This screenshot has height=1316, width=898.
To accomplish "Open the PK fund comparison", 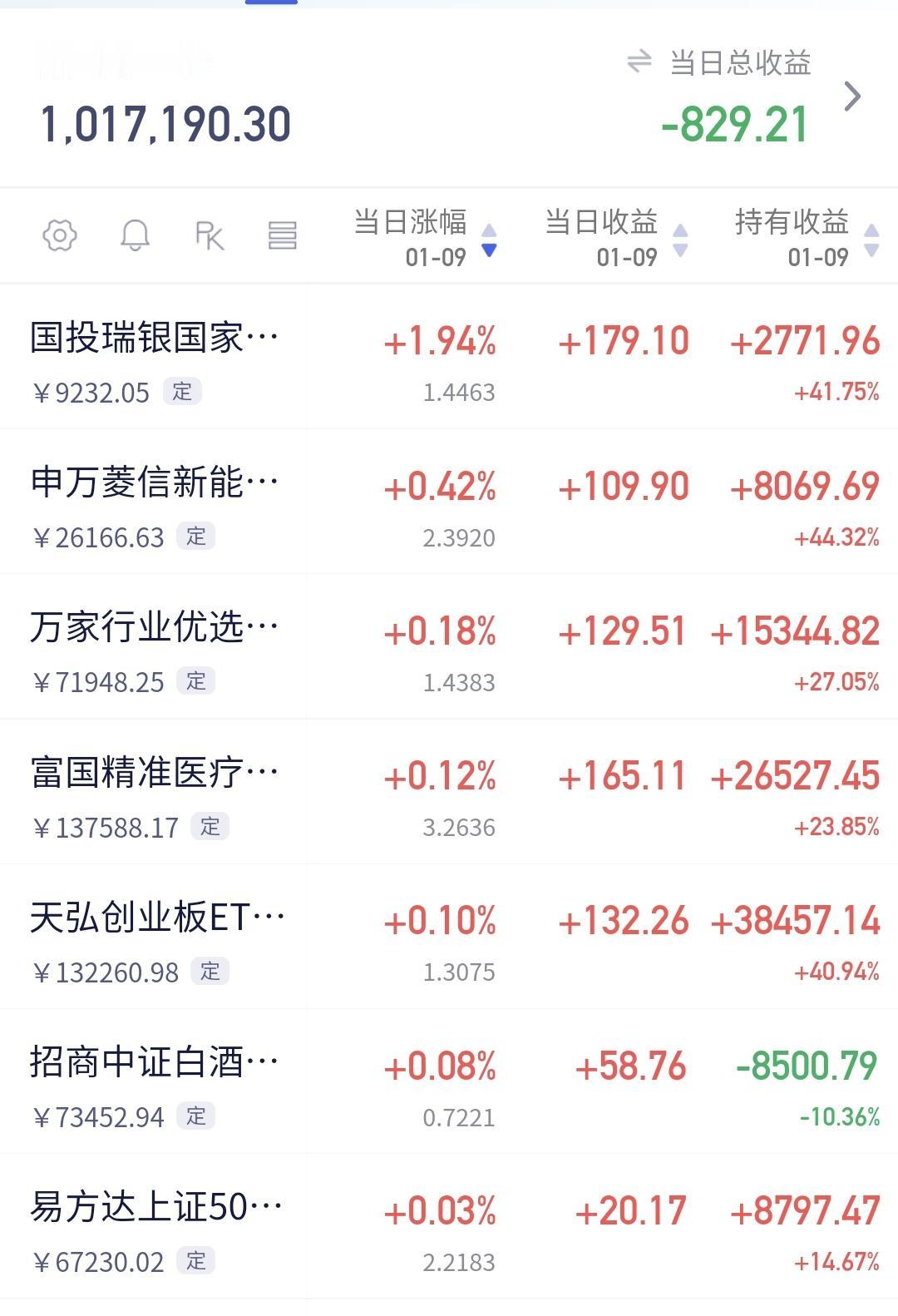I will point(209,235).
